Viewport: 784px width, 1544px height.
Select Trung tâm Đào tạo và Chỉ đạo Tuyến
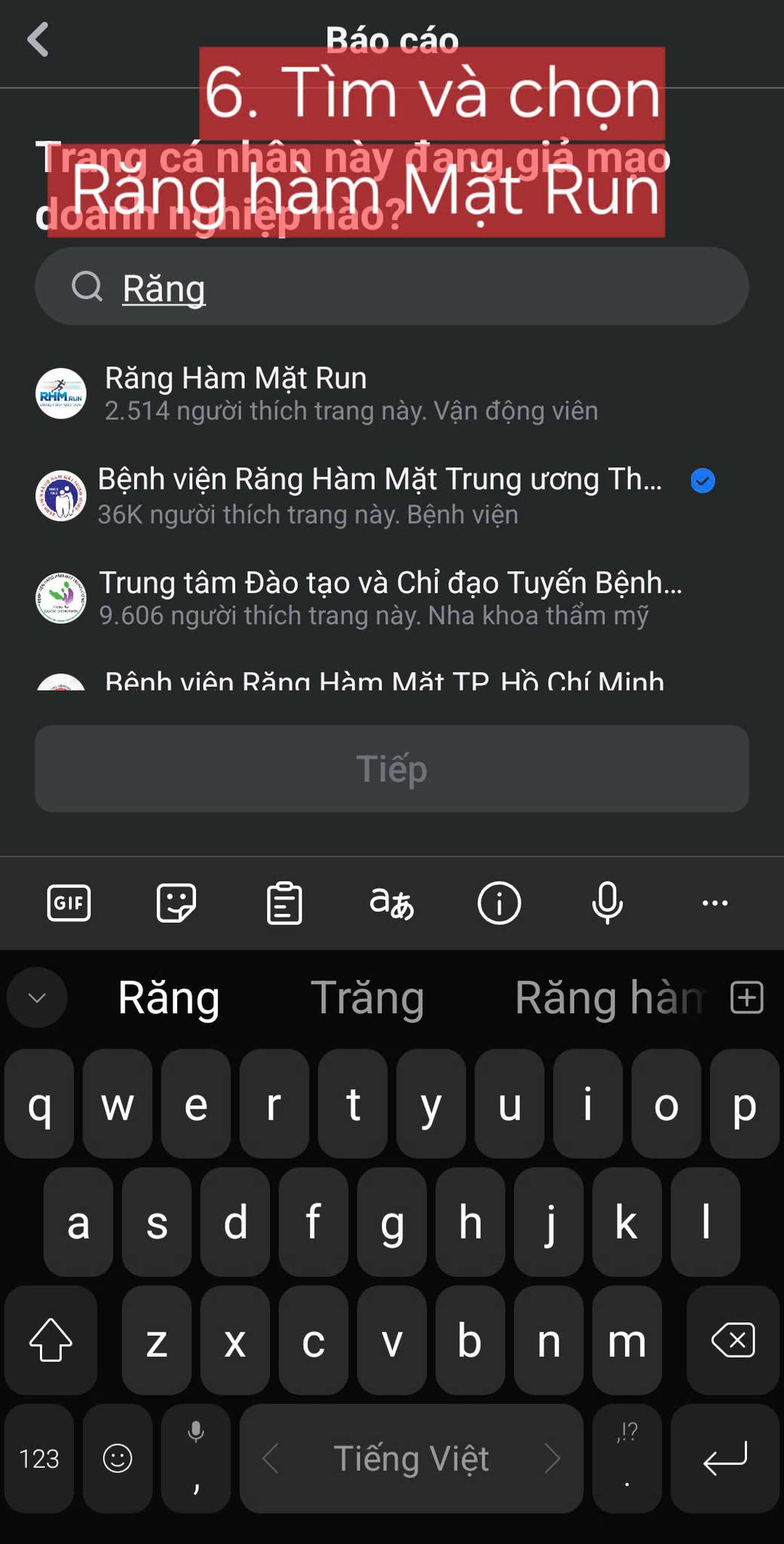pos(391,598)
